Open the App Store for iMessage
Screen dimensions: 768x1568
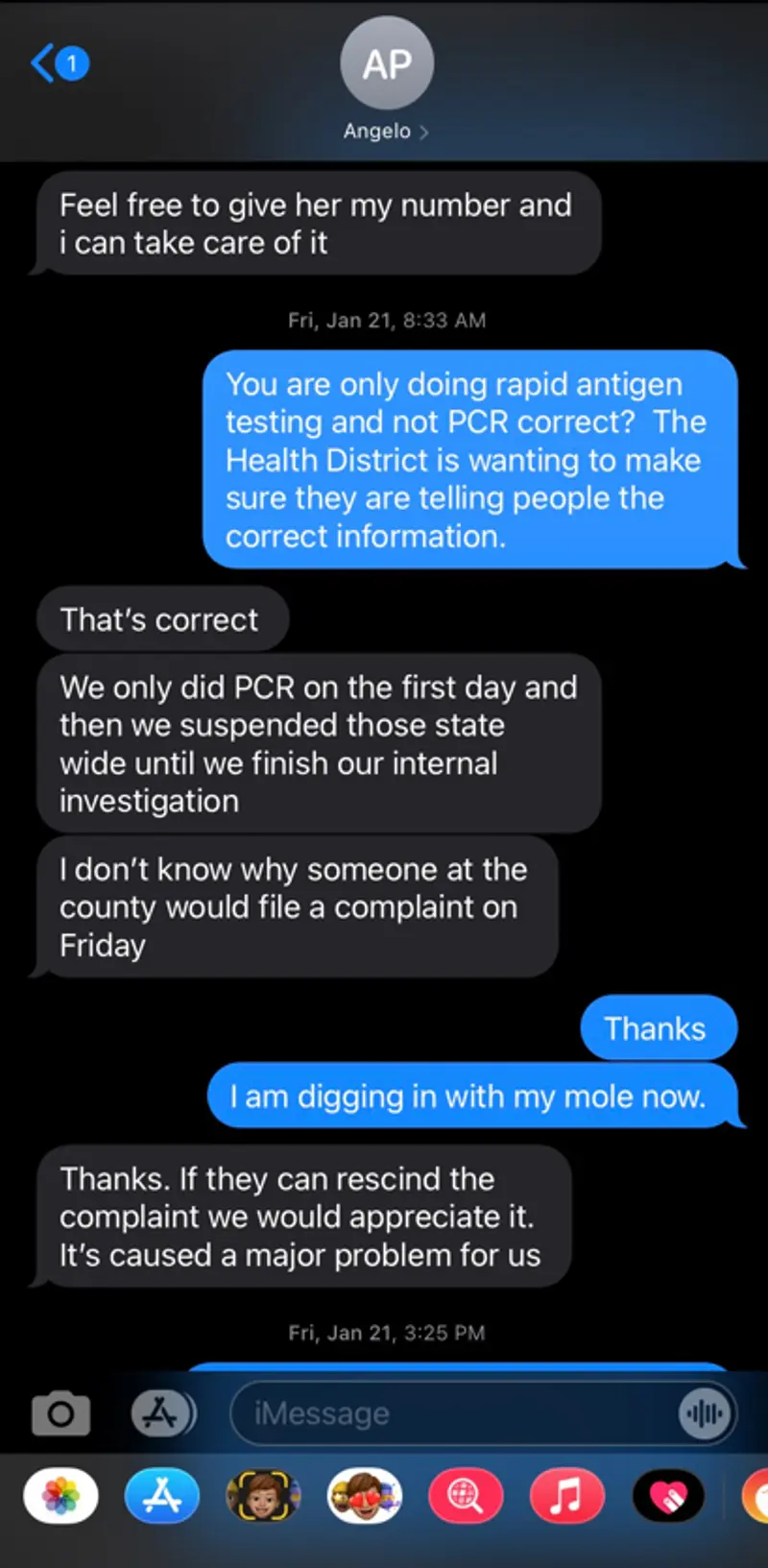click(x=162, y=1496)
